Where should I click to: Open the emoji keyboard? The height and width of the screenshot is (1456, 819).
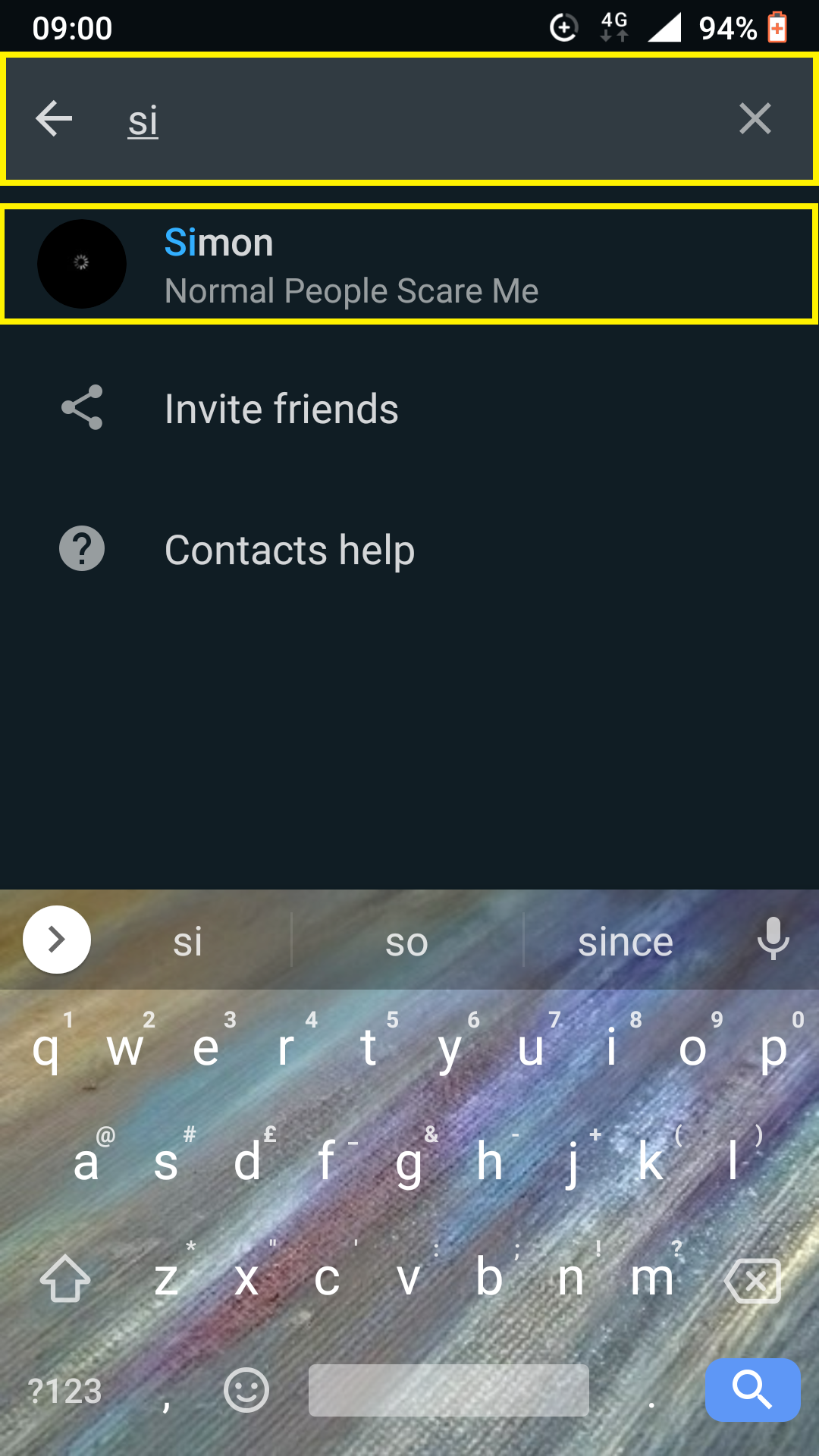click(x=246, y=1390)
